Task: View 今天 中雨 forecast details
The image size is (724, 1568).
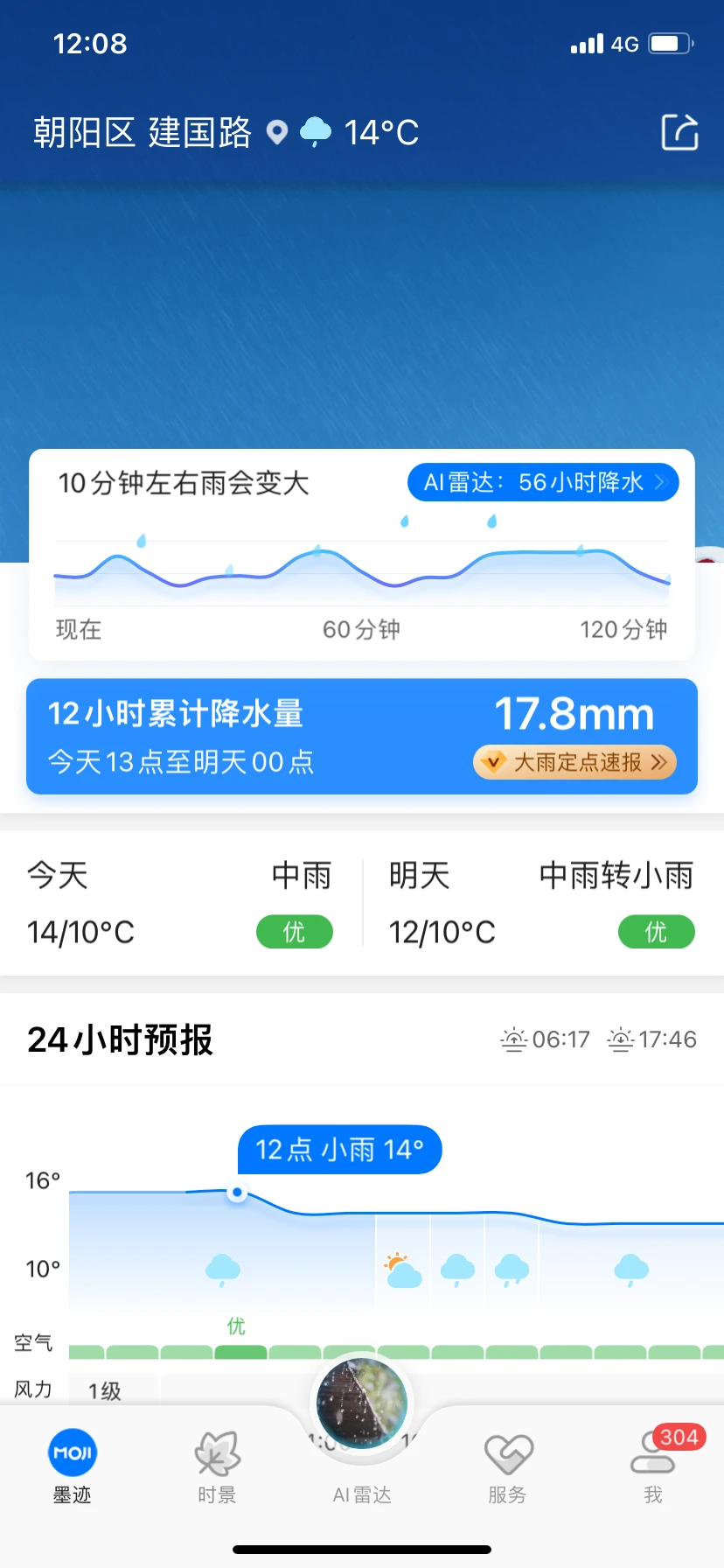Action: (180, 903)
